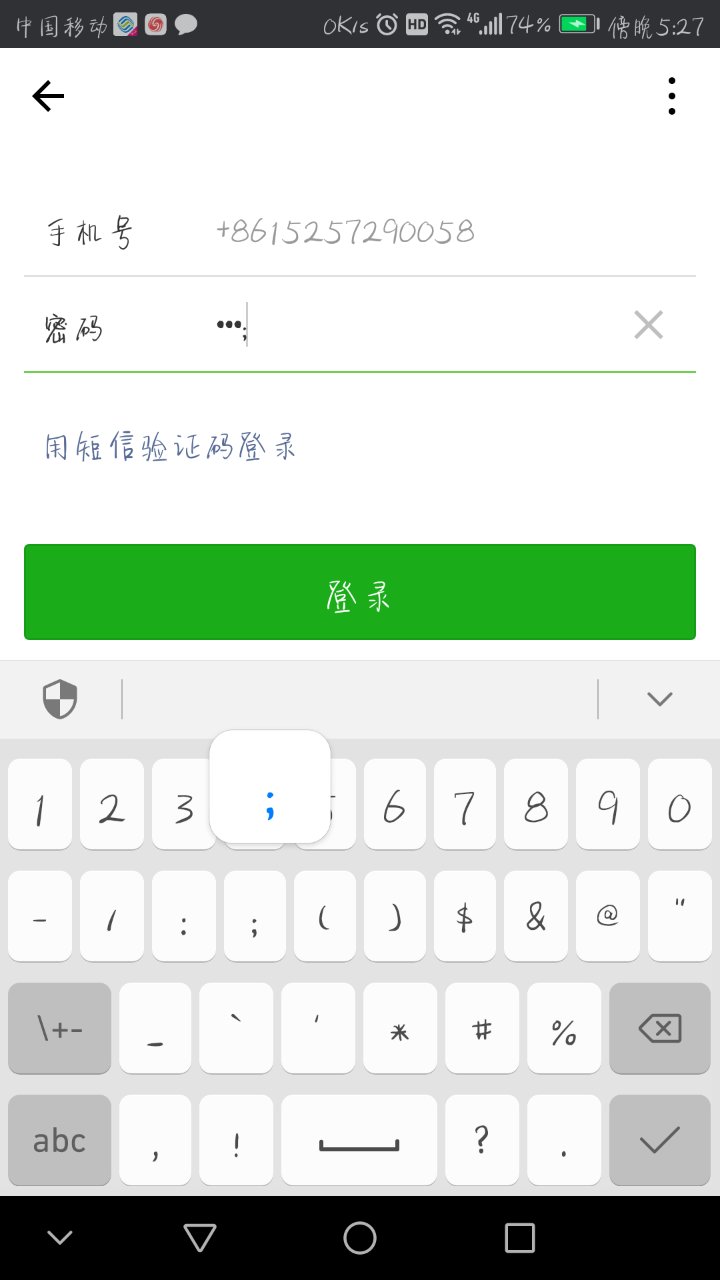Viewport: 720px width, 1280px height.
Task: Tap the green checkmark confirm key
Action: click(659, 1139)
